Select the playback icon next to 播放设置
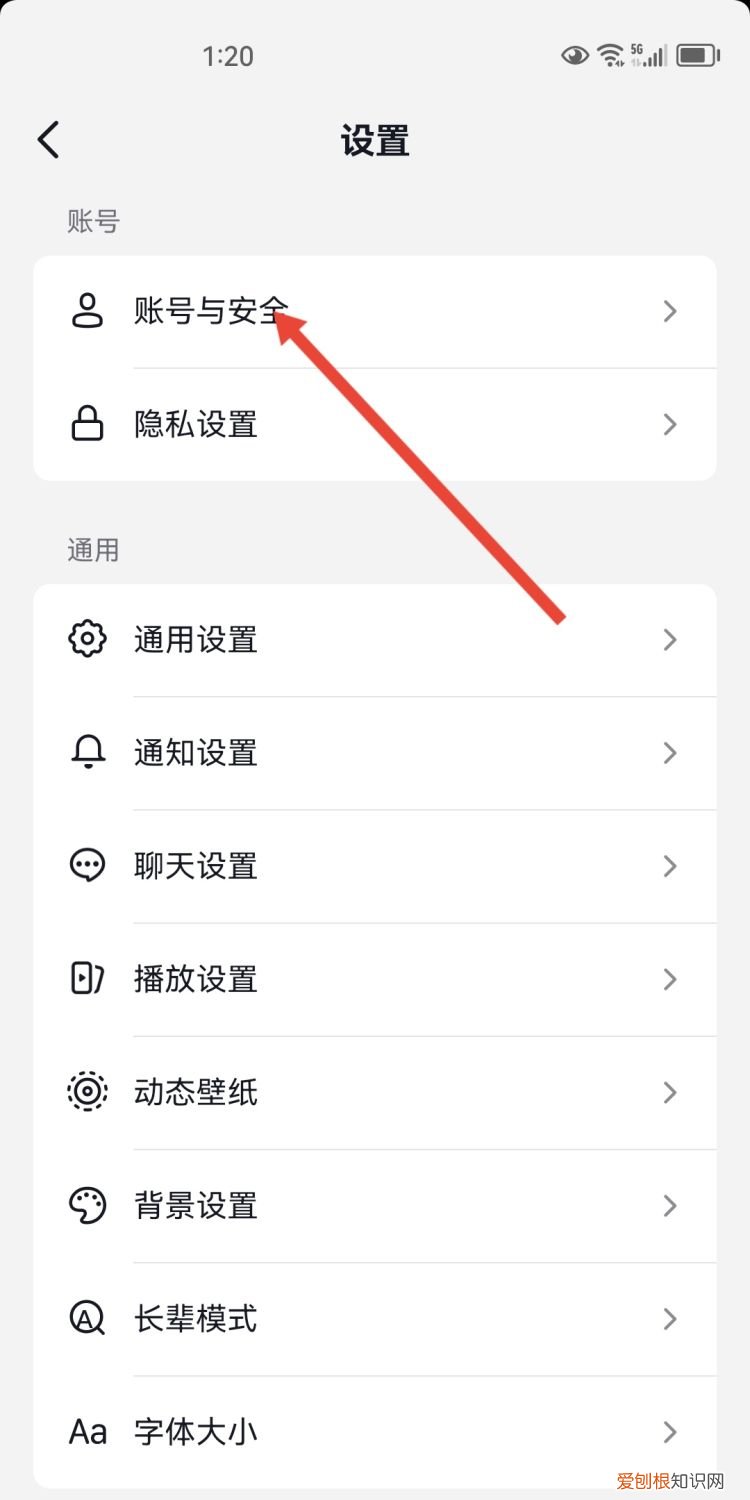This screenshot has height=1500, width=750. [88, 979]
